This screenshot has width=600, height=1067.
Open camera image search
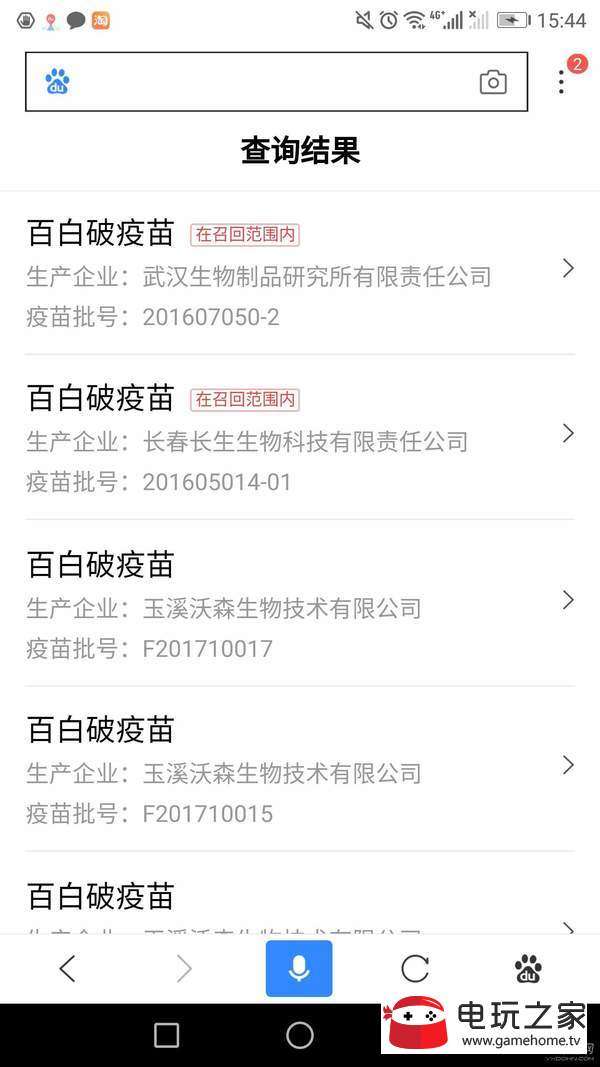click(x=493, y=82)
